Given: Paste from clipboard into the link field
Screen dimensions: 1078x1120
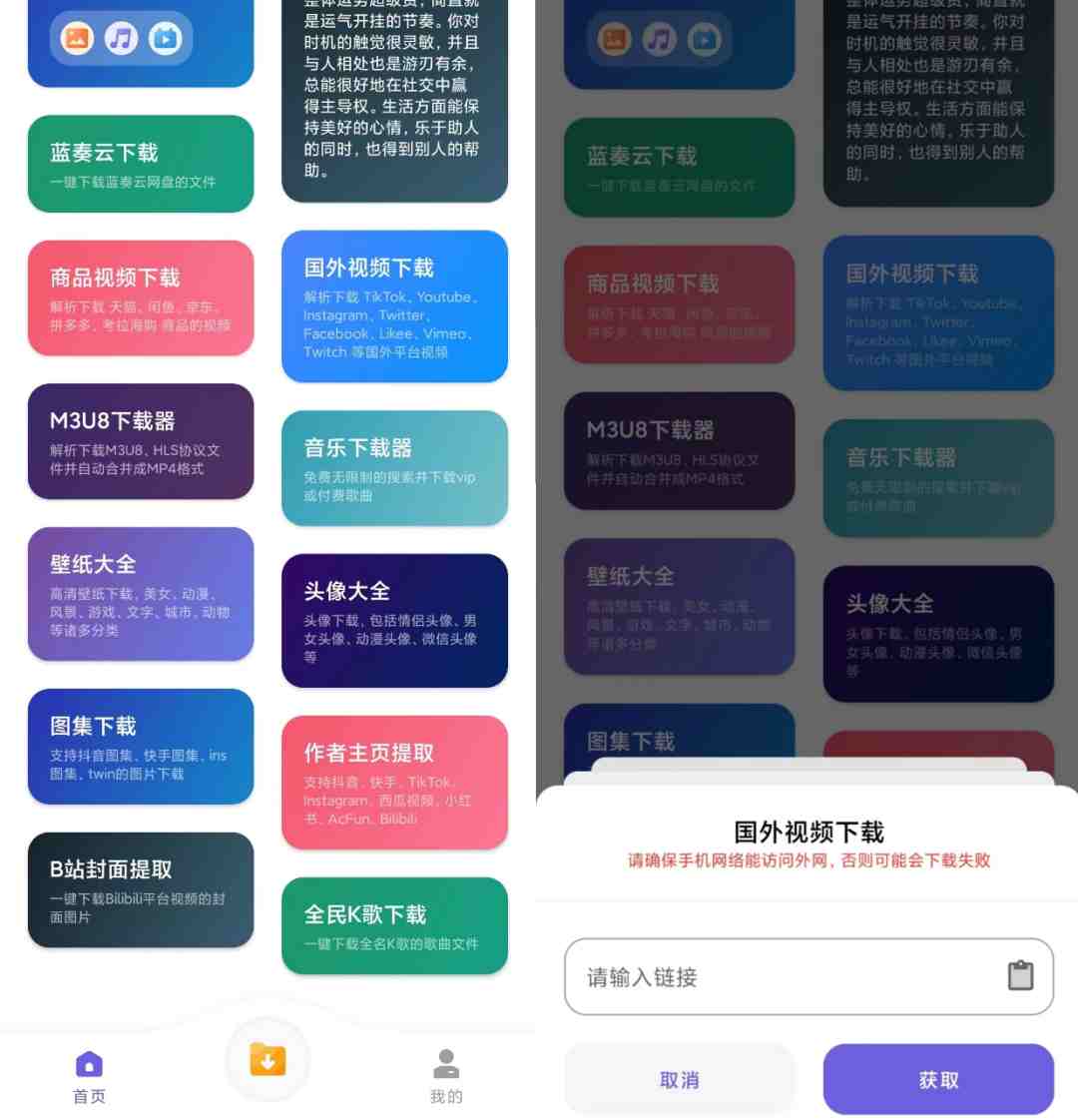Looking at the screenshot, I should (1020, 975).
